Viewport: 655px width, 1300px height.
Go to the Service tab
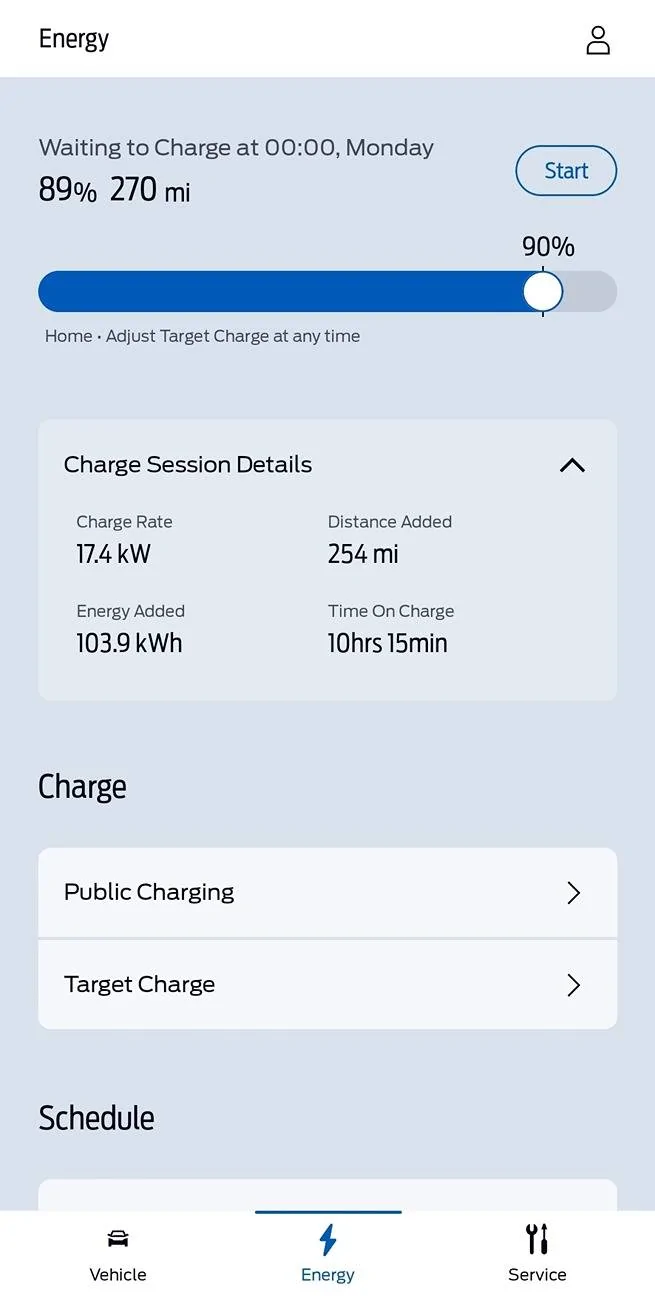coord(537,1254)
